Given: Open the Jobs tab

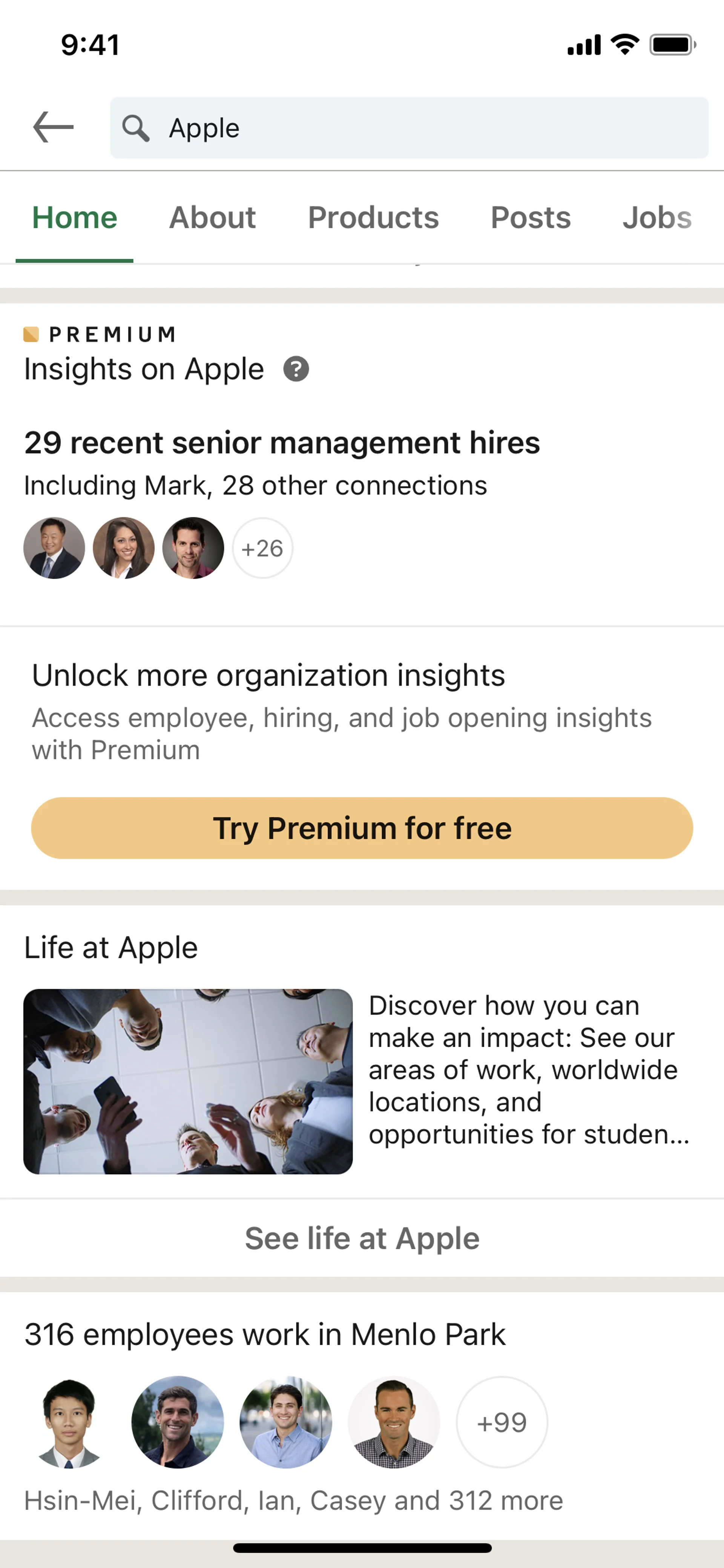Looking at the screenshot, I should (657, 217).
